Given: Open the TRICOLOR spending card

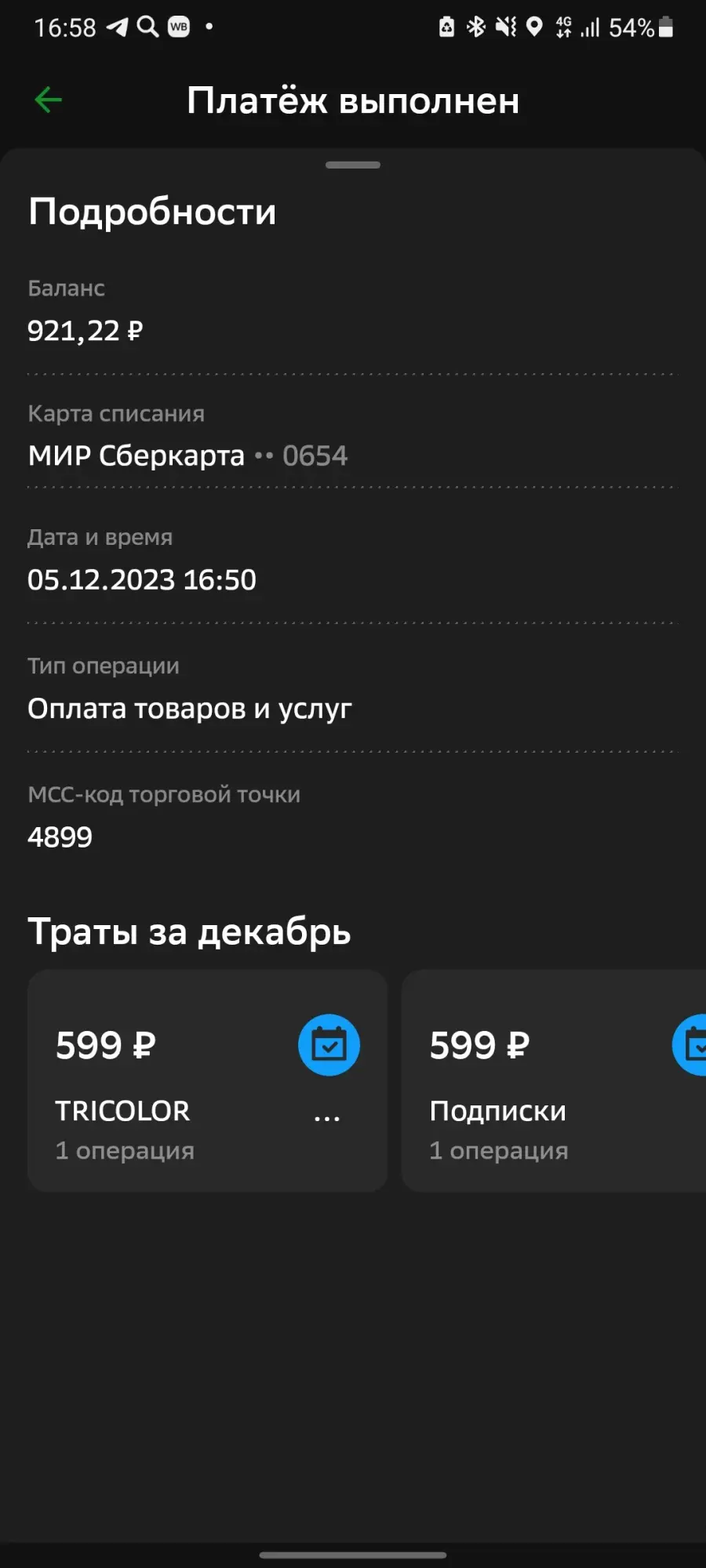Looking at the screenshot, I should click(208, 1081).
